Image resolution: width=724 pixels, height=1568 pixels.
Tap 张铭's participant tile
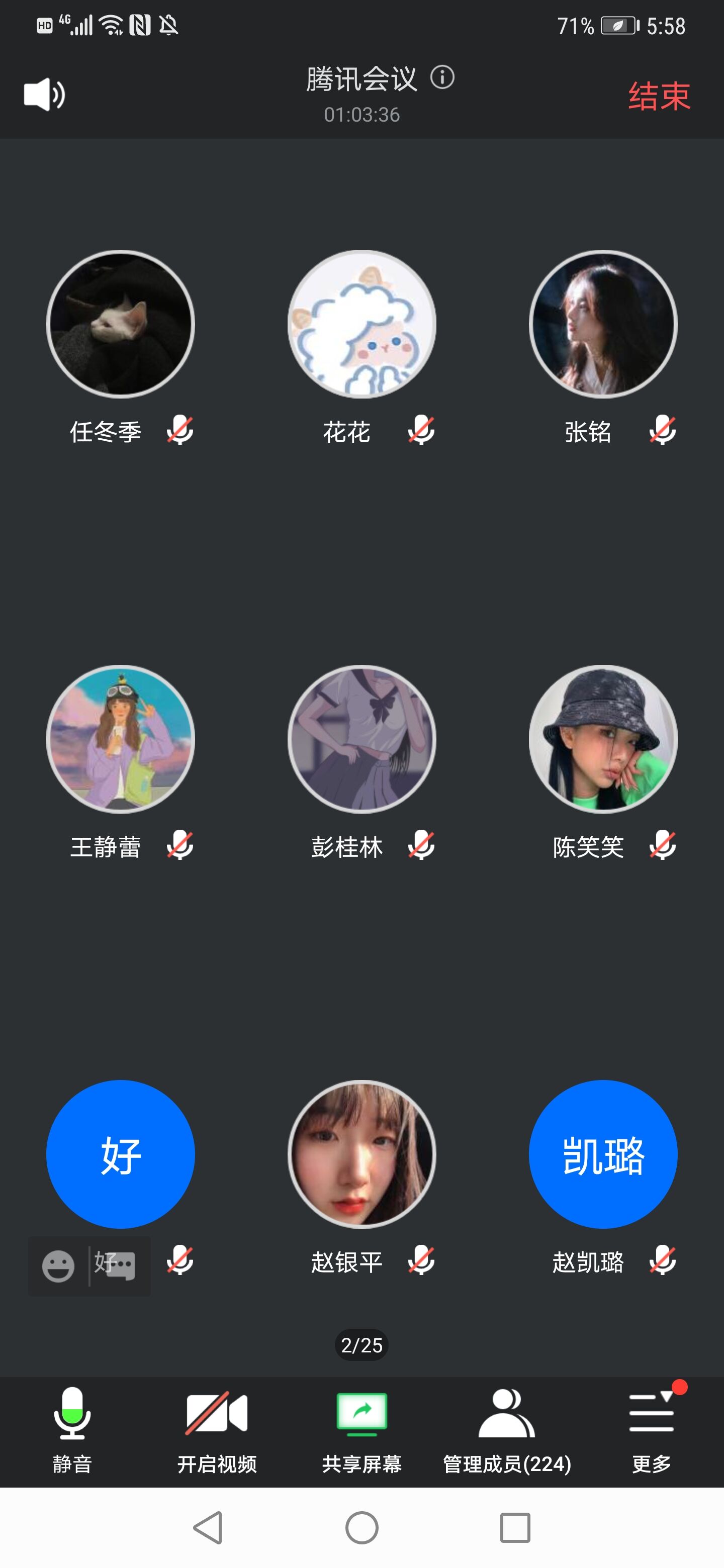(x=603, y=324)
